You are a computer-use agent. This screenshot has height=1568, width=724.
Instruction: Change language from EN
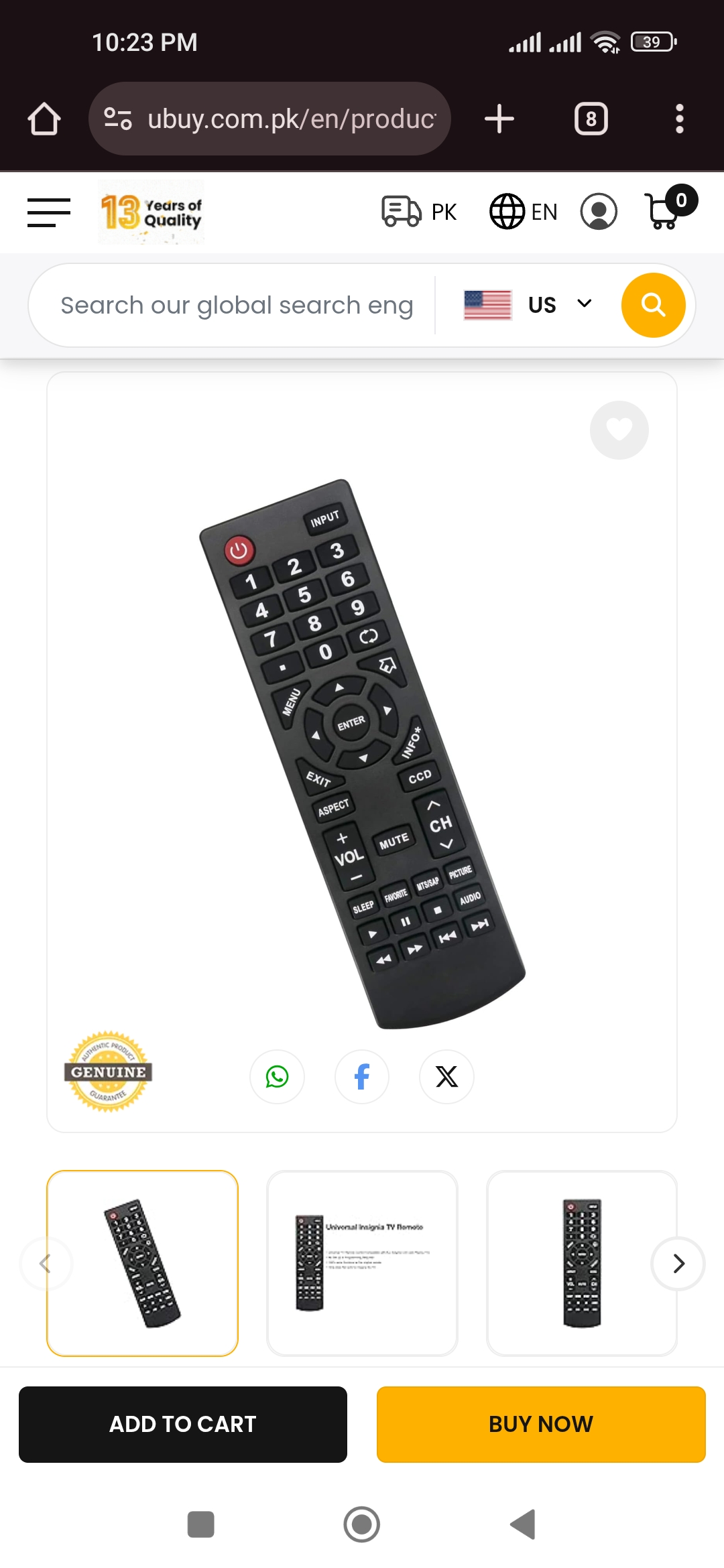point(524,212)
